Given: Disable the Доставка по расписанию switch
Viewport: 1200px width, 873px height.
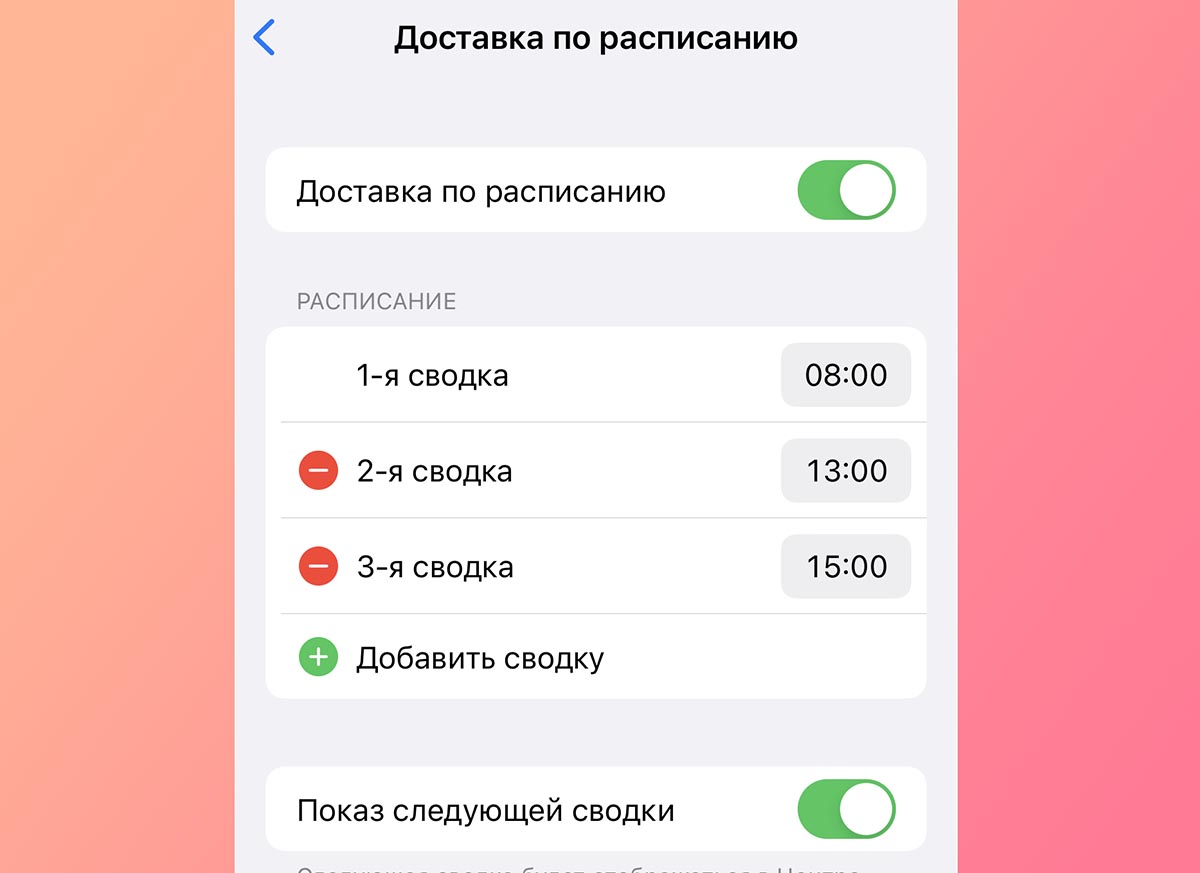Looking at the screenshot, I should (x=845, y=190).
